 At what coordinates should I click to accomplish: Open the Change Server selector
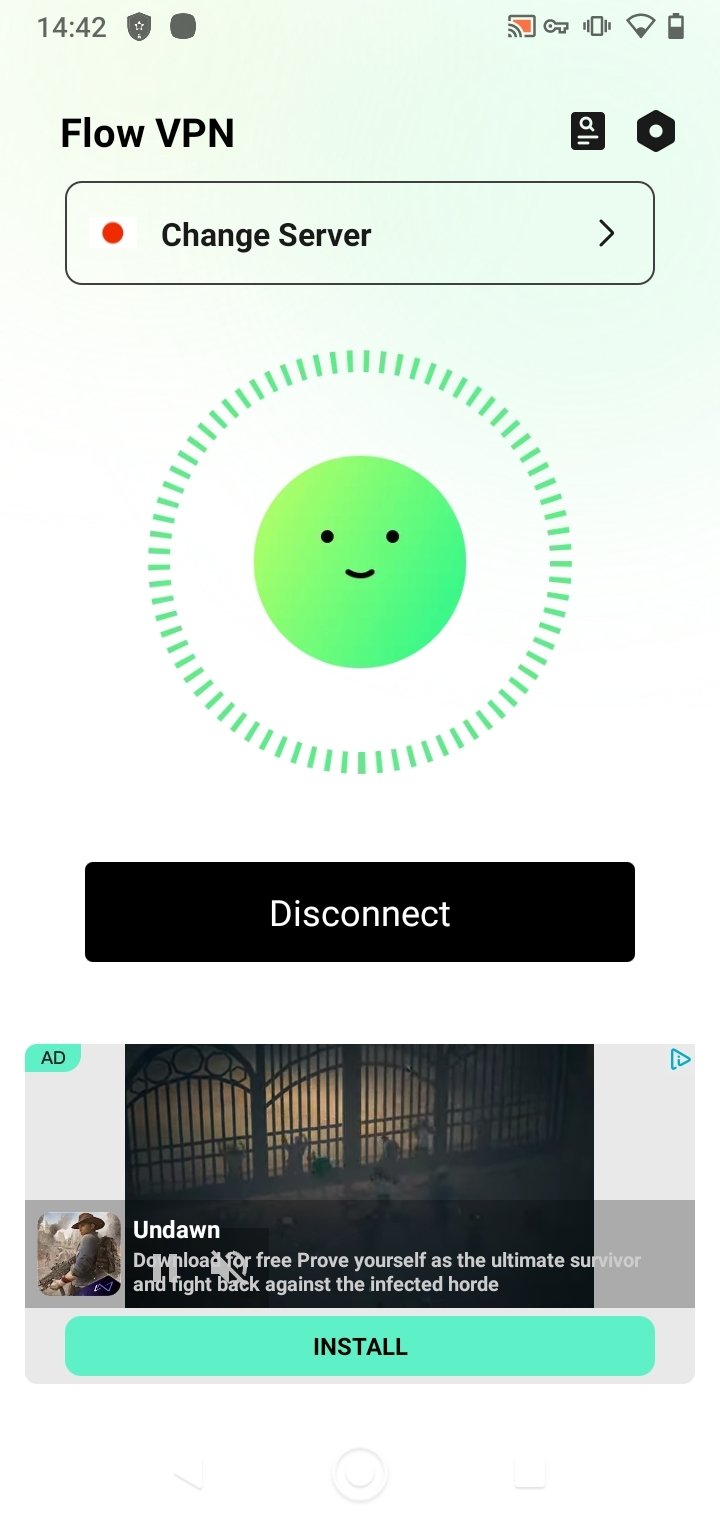pyautogui.click(x=360, y=233)
